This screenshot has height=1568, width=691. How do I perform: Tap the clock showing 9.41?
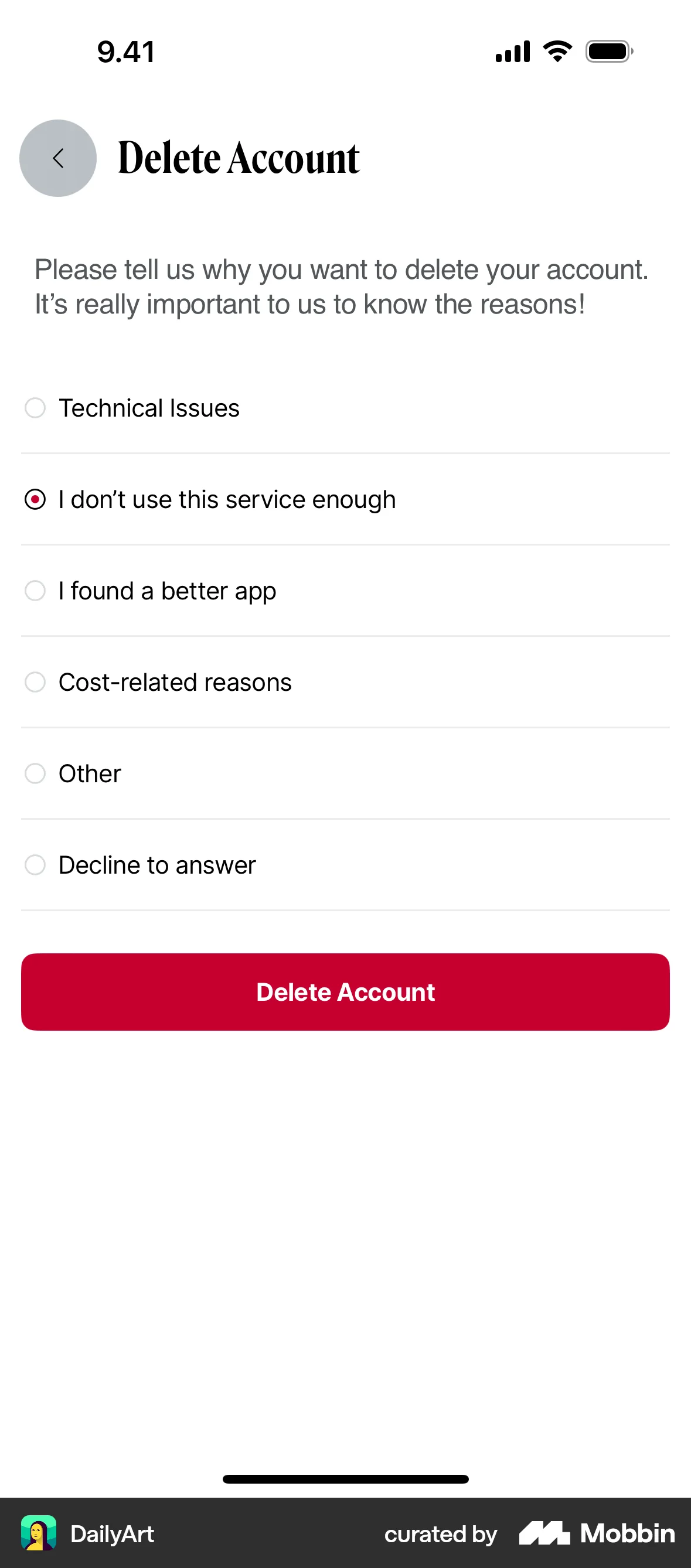(125, 52)
